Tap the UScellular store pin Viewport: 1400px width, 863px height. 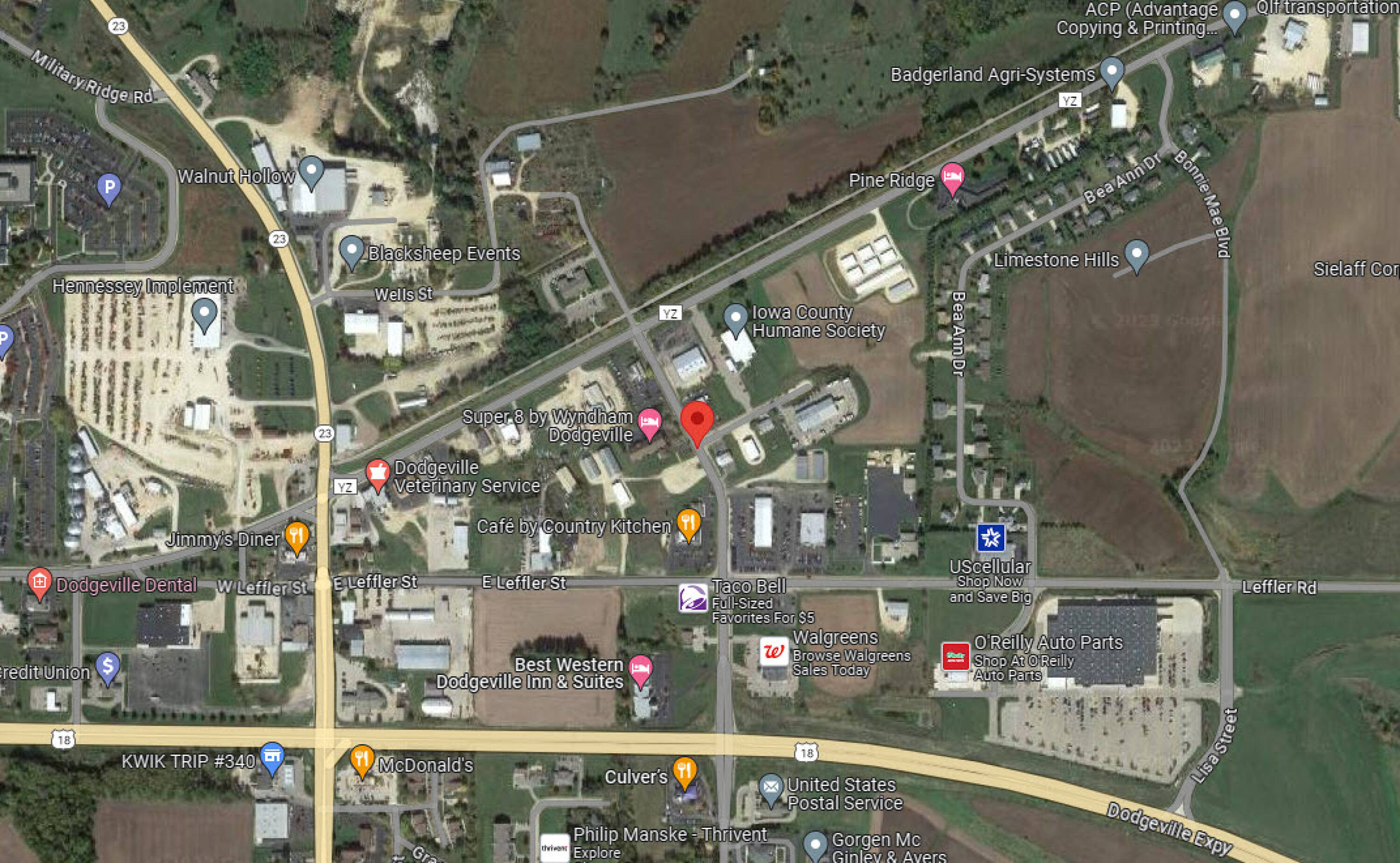click(x=991, y=538)
